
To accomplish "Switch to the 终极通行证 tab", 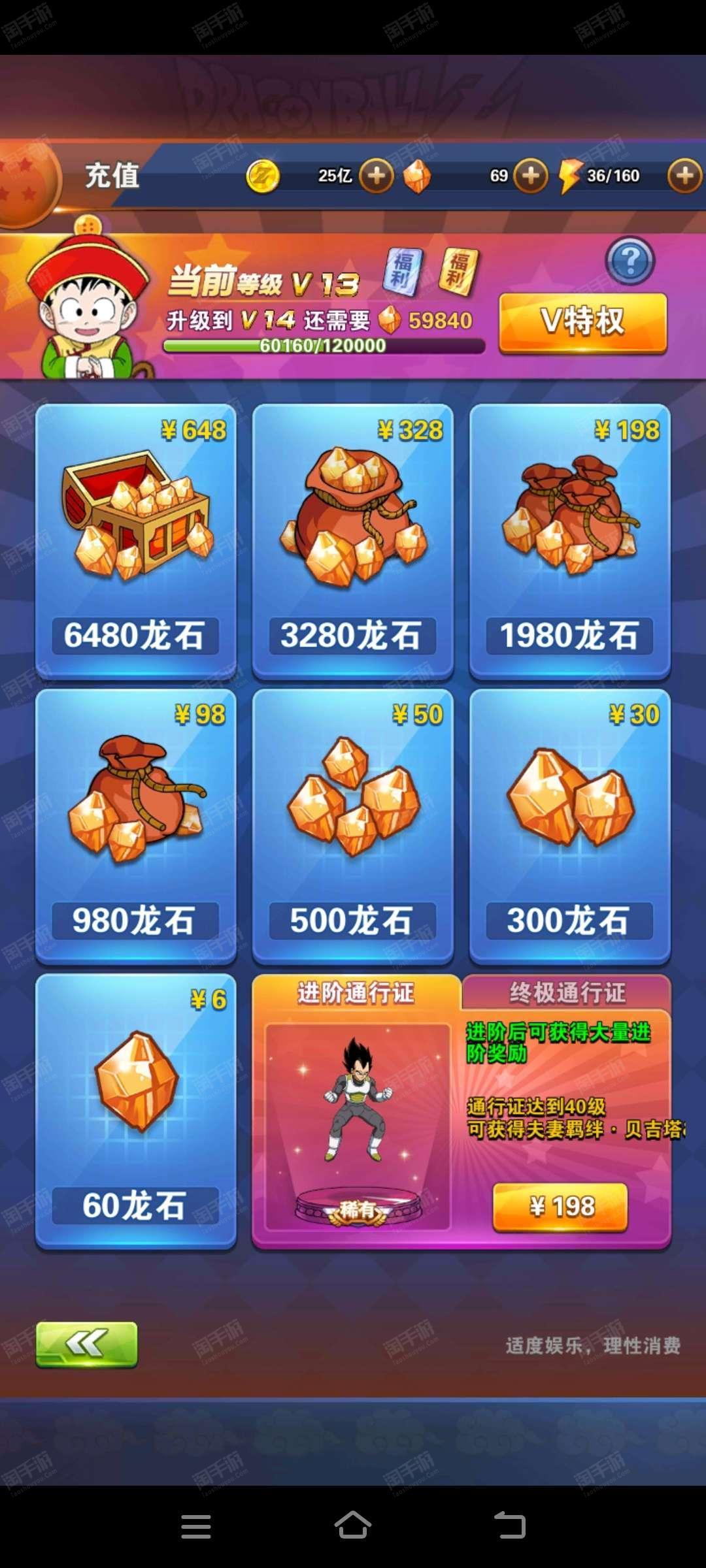I will 567,993.
